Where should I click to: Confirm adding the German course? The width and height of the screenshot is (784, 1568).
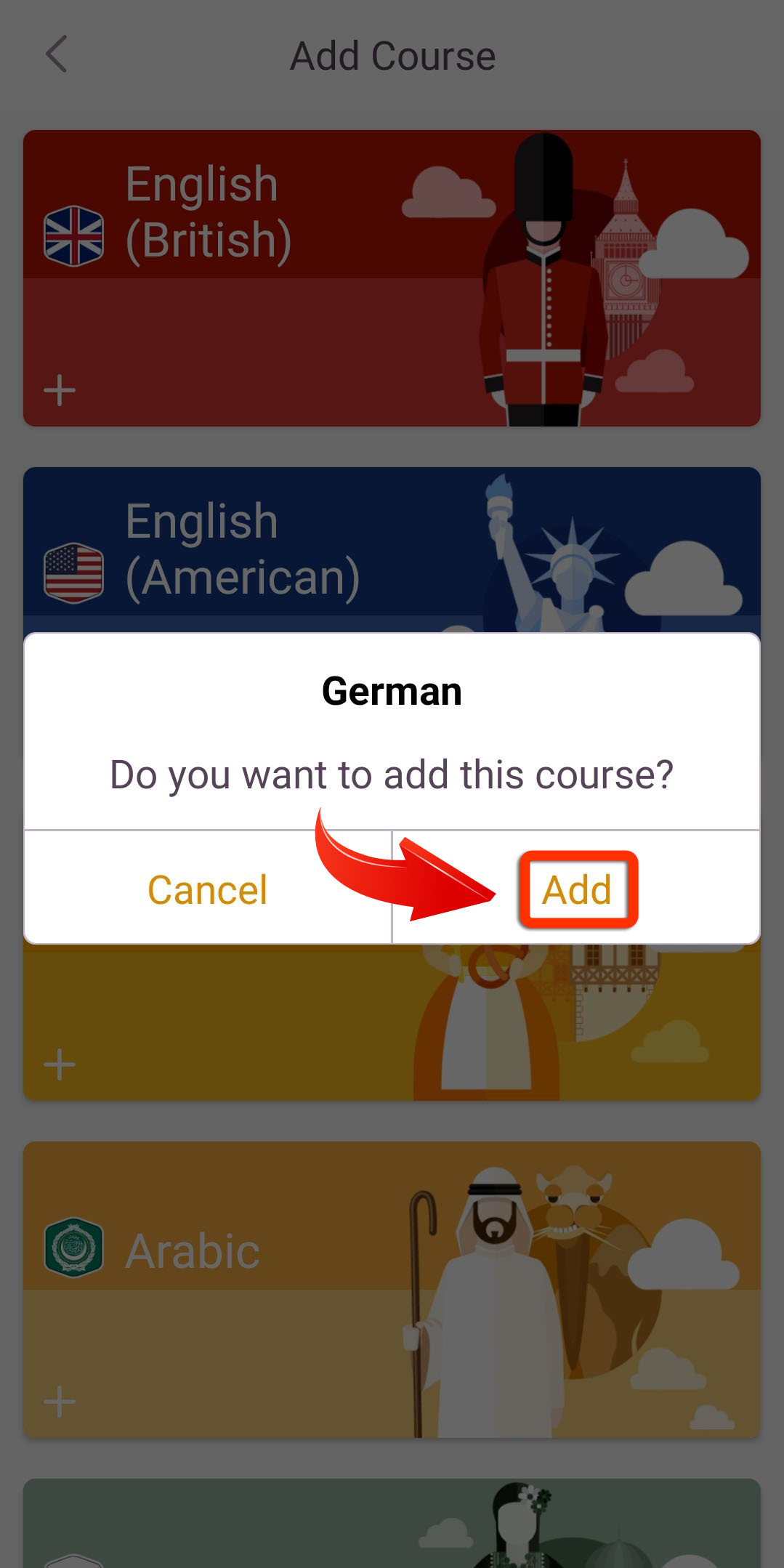tap(577, 889)
